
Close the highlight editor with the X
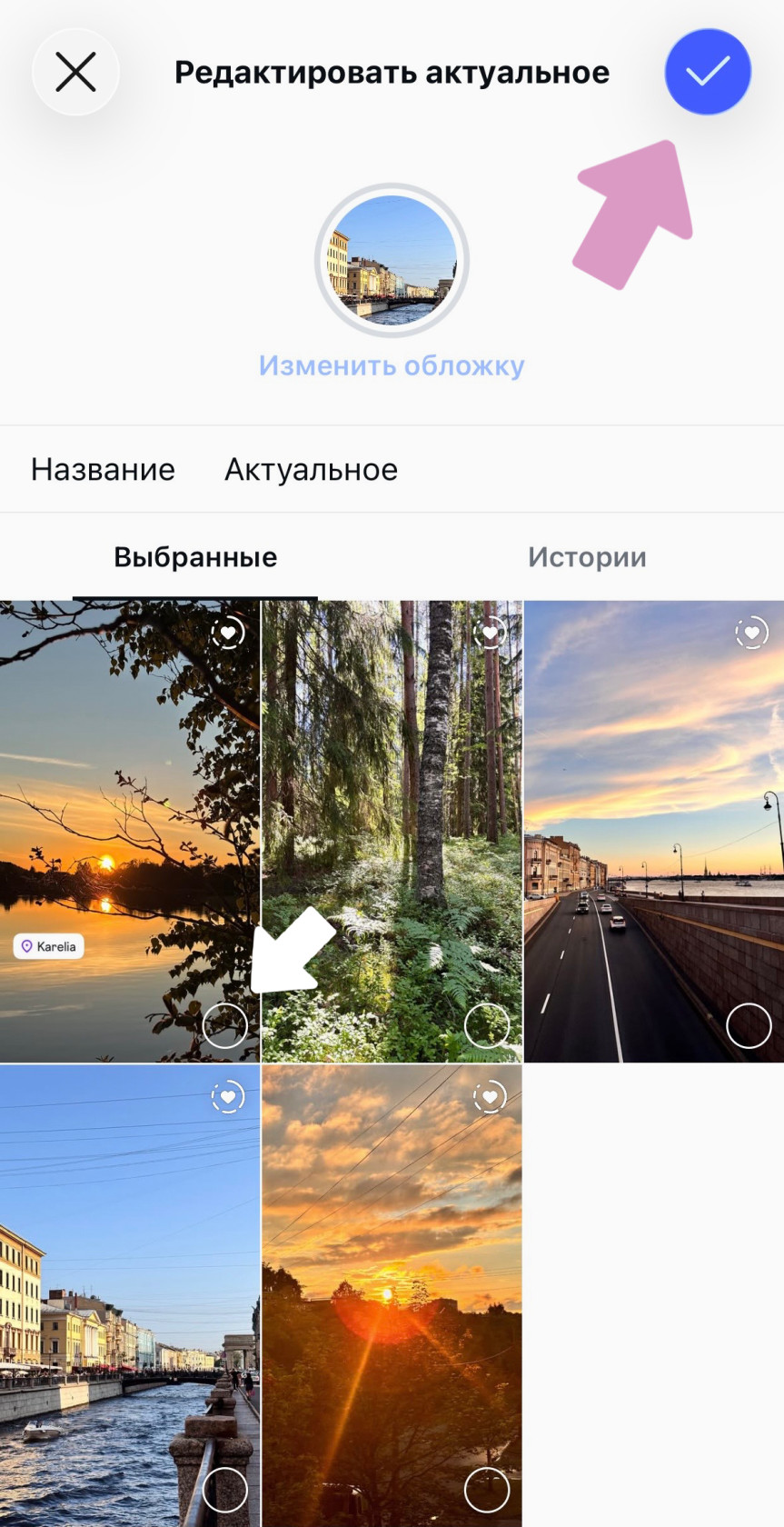[75, 72]
